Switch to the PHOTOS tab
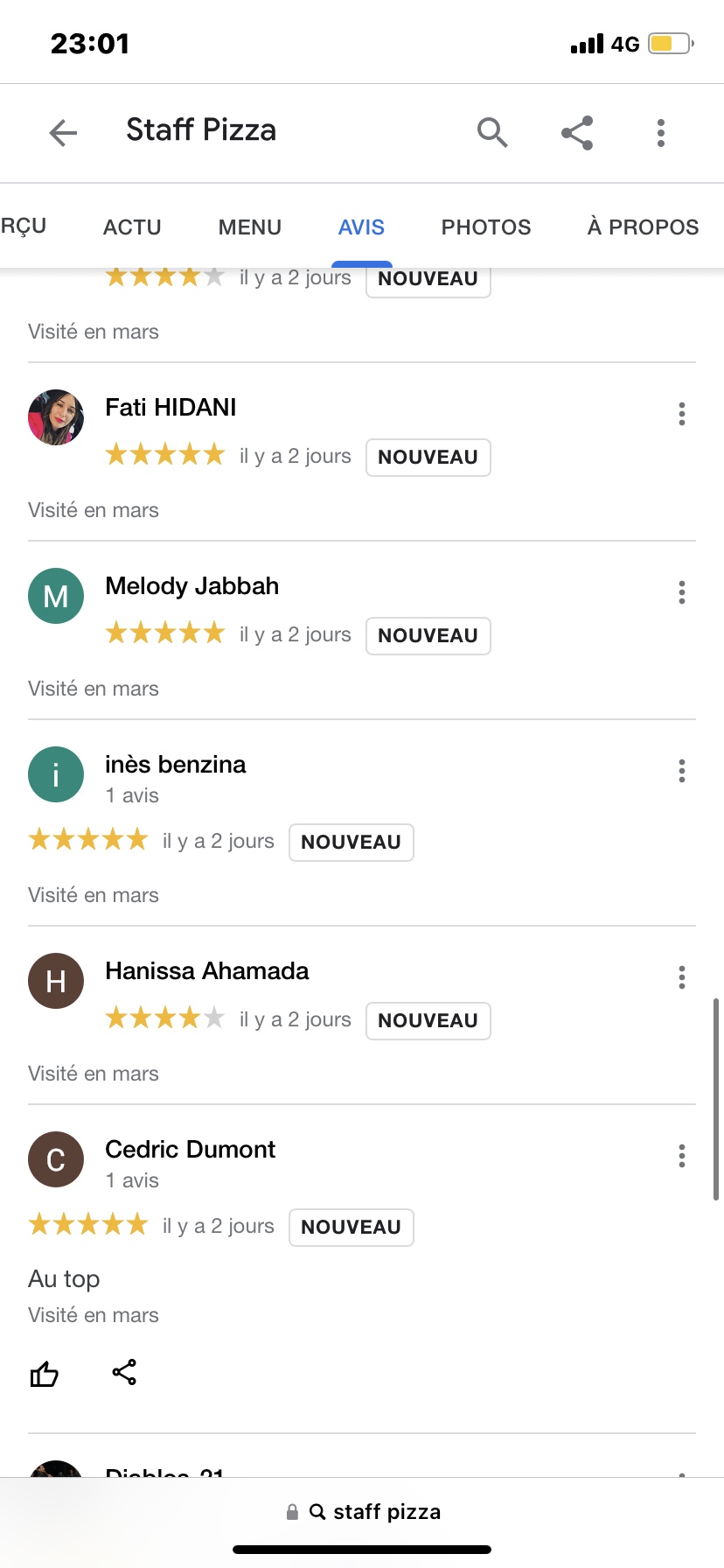The width and height of the screenshot is (724, 1568). click(x=486, y=227)
